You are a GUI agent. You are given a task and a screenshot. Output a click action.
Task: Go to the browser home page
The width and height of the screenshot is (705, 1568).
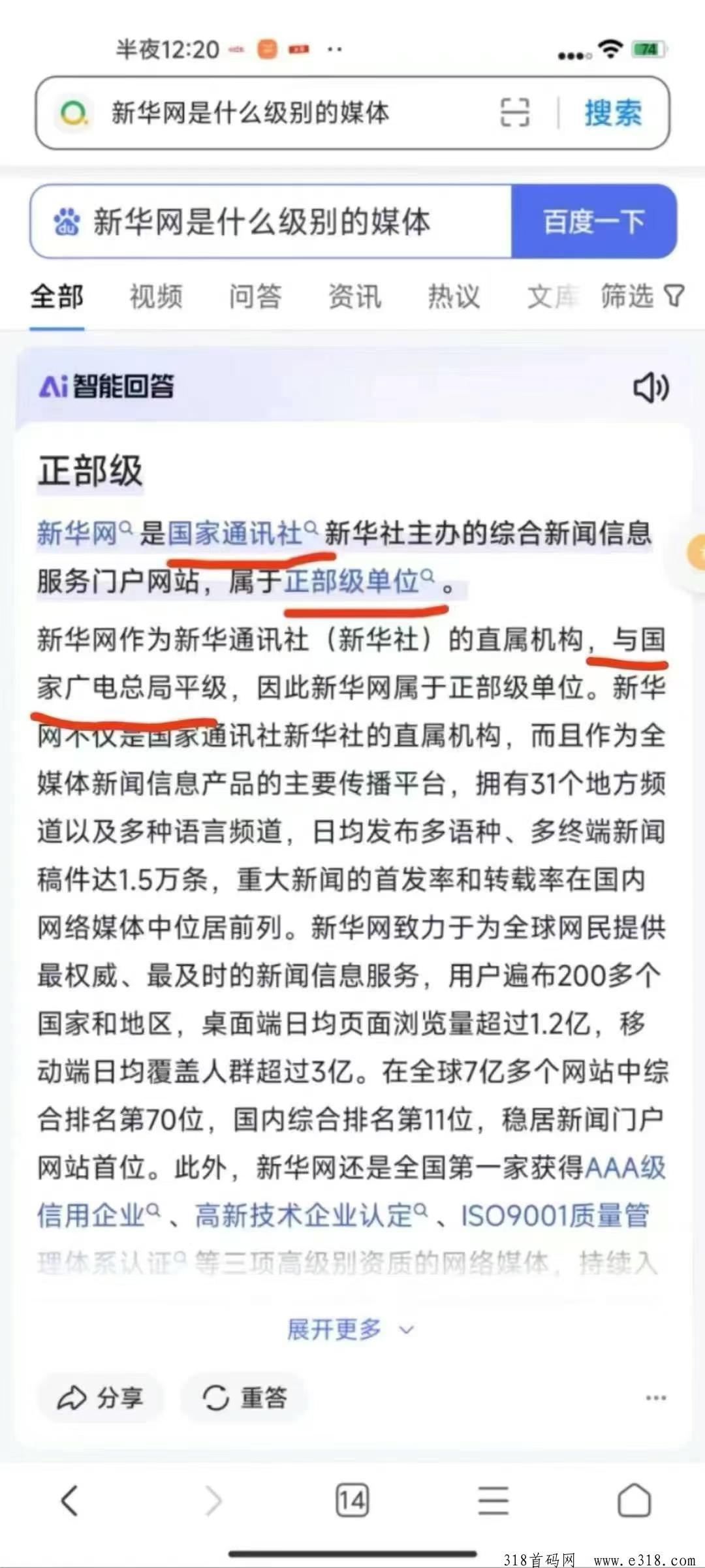point(634,1500)
